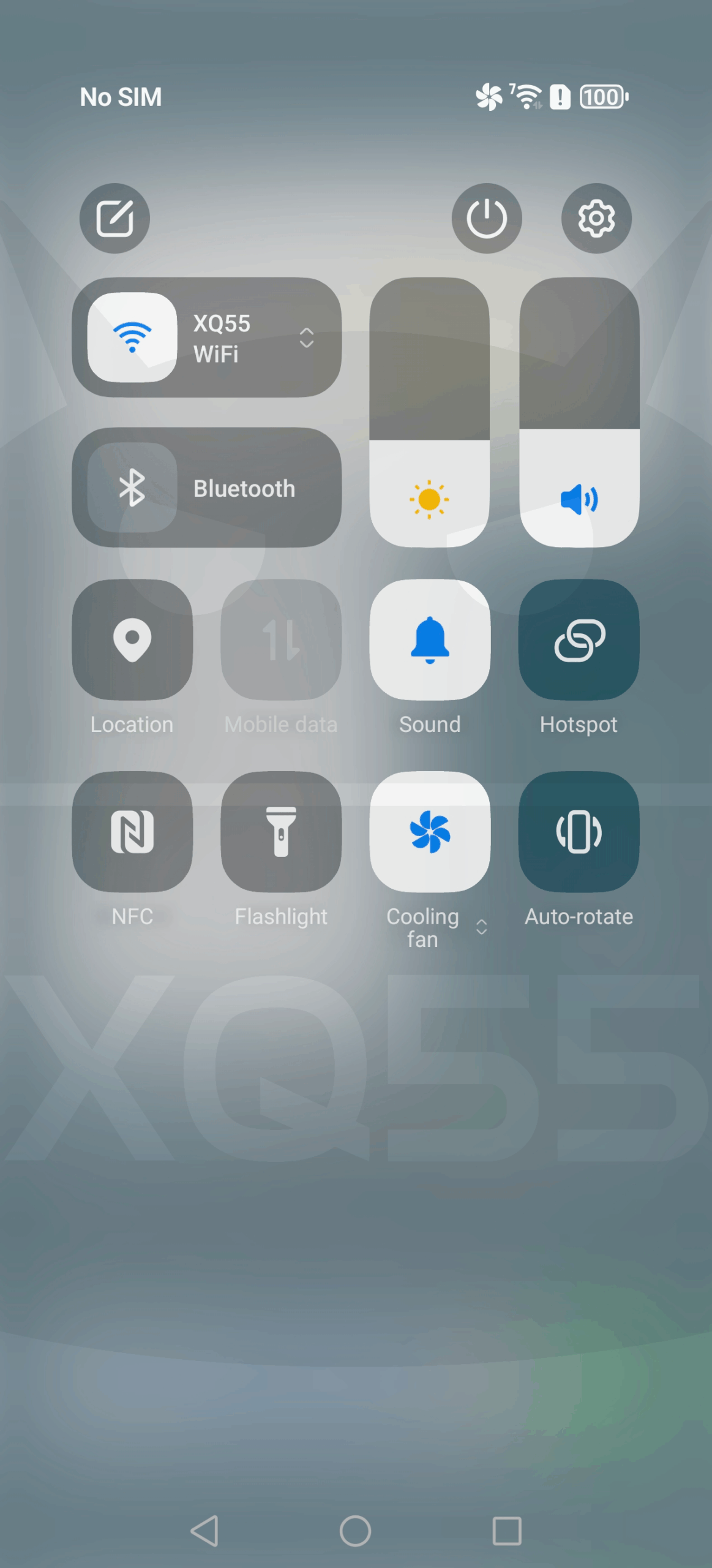This screenshot has width=712, height=1568.
Task: Go back using the navigation bar
Action: point(205,1531)
